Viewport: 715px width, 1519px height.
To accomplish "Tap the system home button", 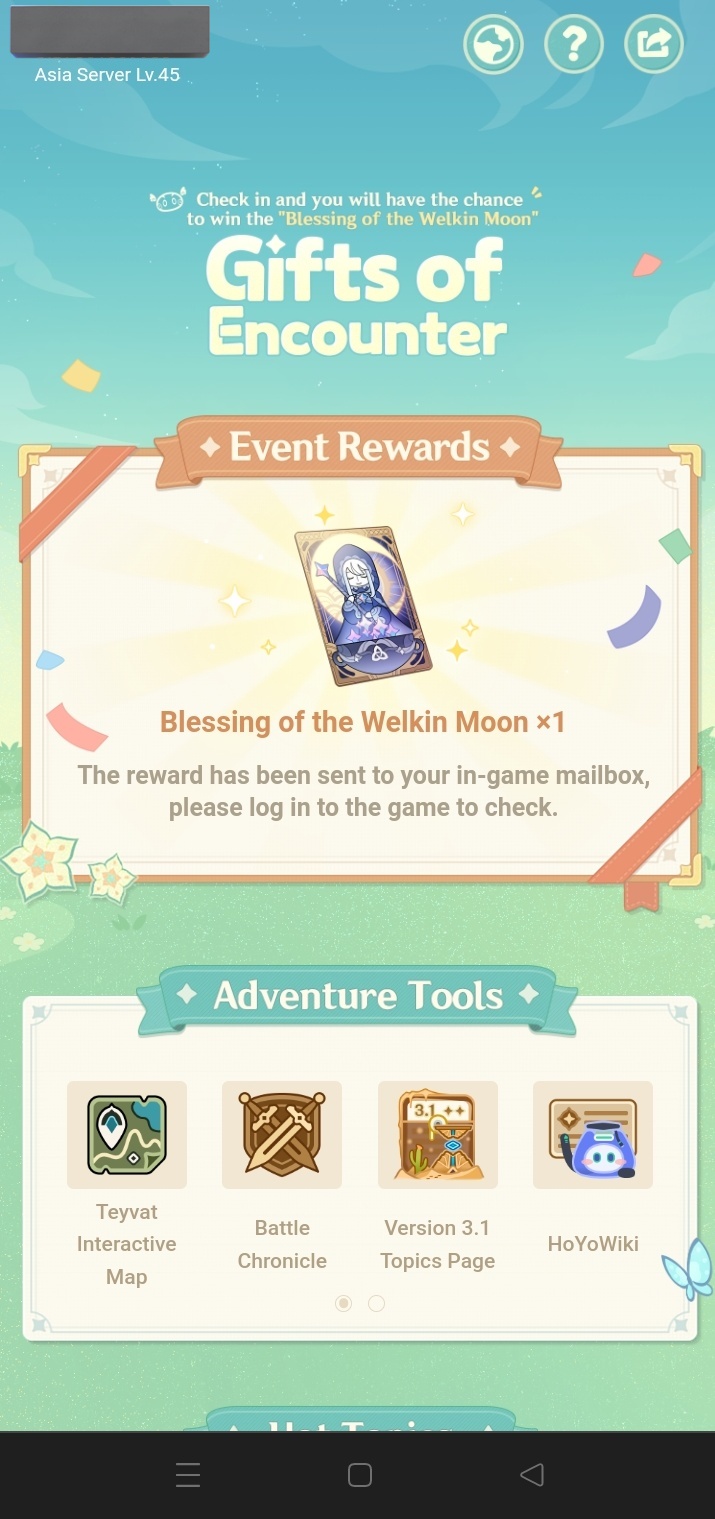I will pyautogui.click(x=359, y=1474).
